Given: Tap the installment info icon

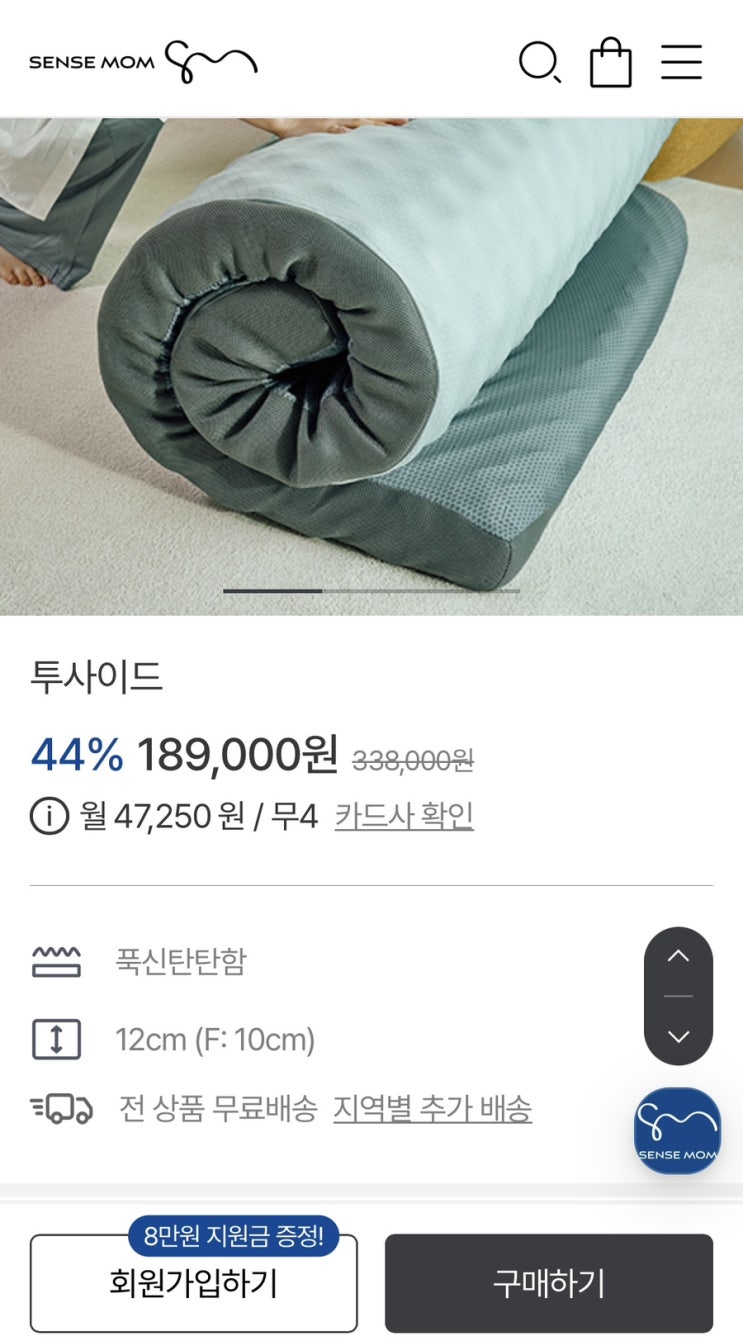Looking at the screenshot, I should (x=49, y=816).
